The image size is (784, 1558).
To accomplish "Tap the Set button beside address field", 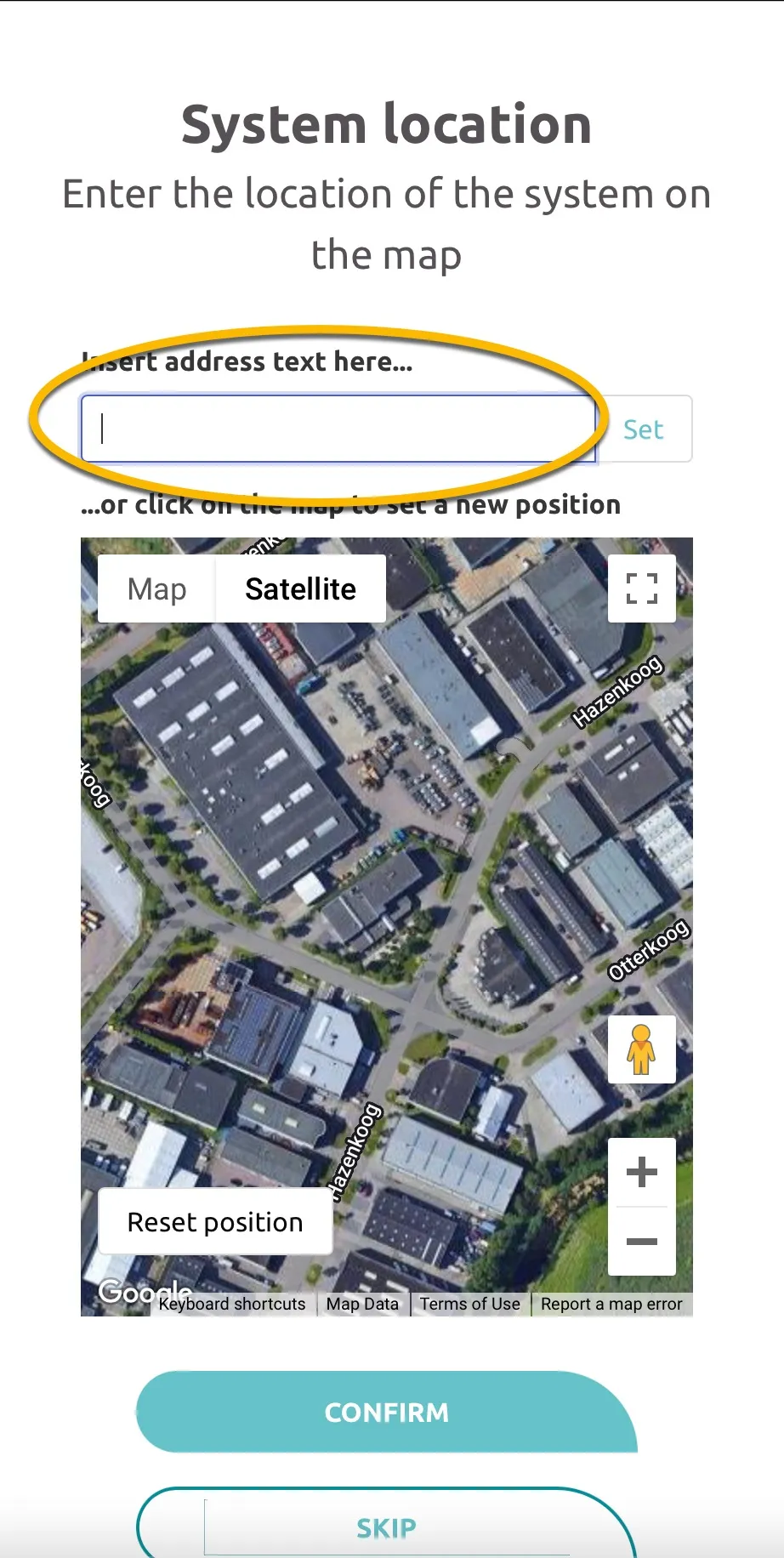I will coord(644,429).
